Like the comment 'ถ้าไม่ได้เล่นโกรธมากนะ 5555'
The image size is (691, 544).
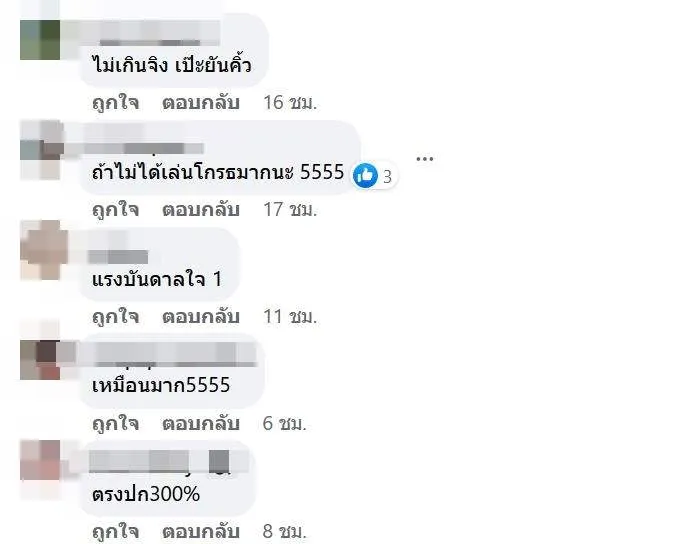(x=114, y=209)
